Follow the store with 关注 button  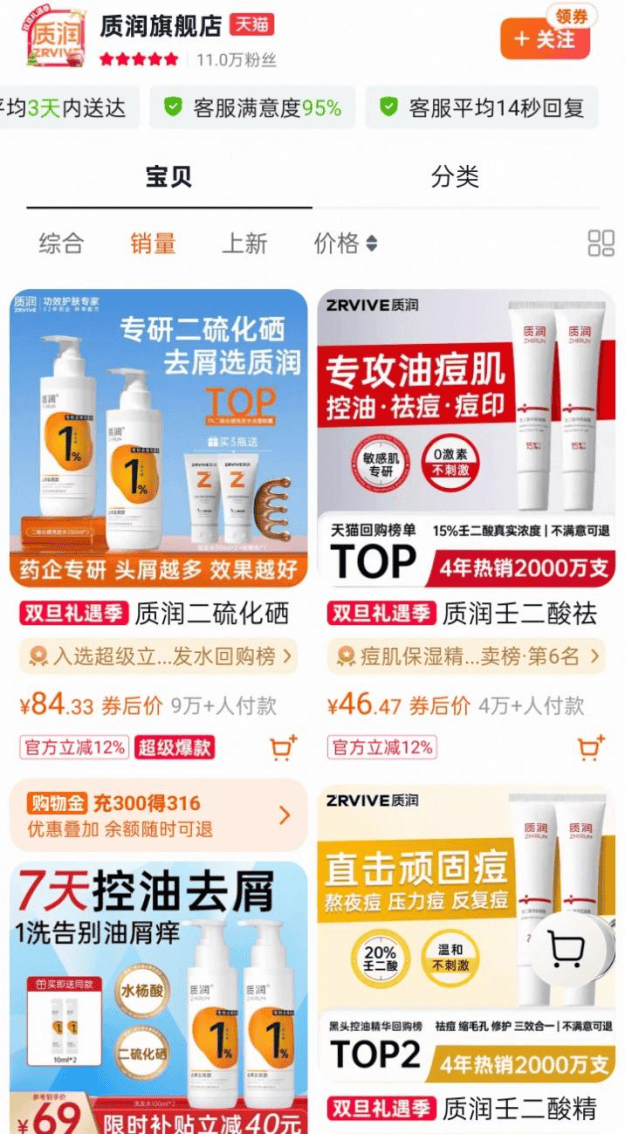click(545, 39)
